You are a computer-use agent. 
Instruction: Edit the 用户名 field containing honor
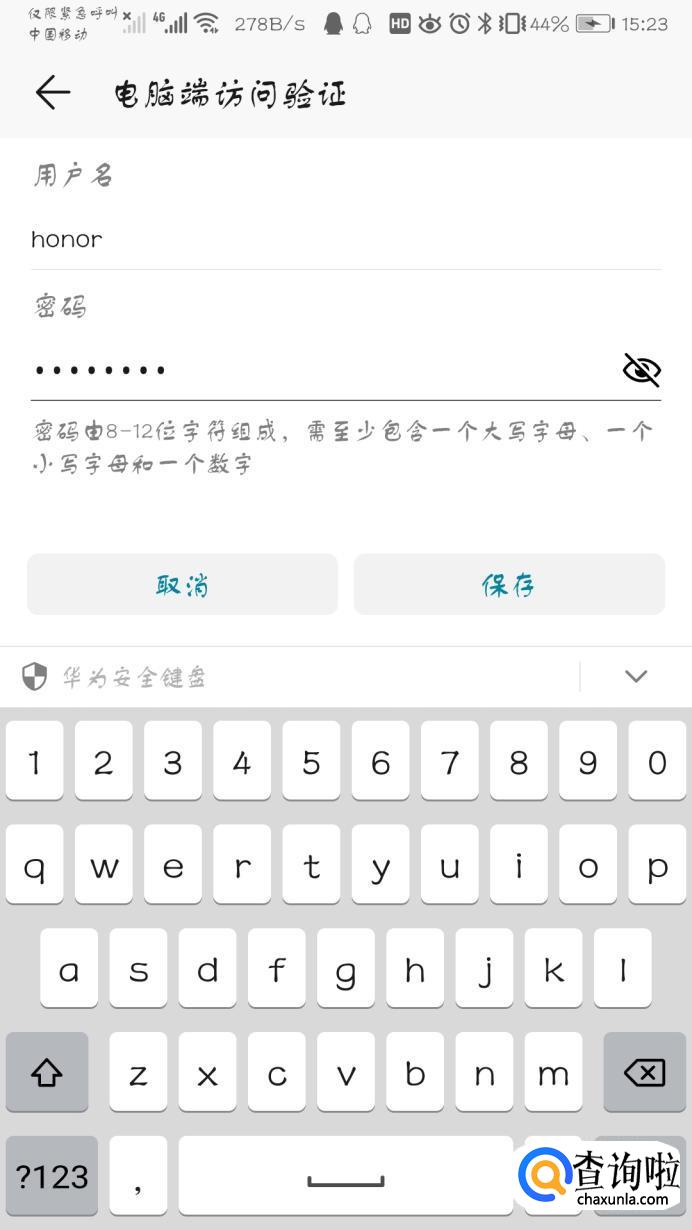pos(346,239)
